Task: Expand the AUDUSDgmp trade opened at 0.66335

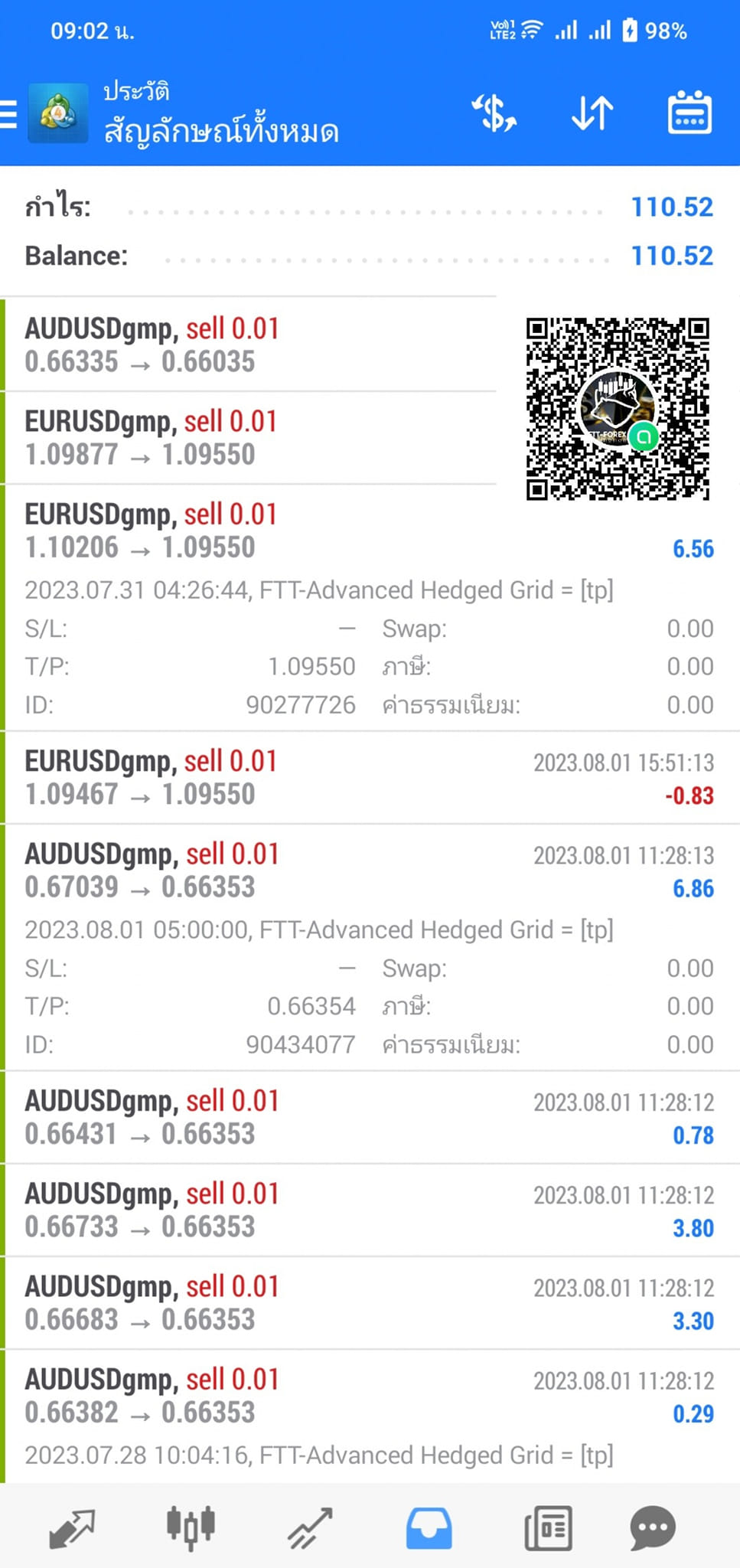Action: point(249,345)
